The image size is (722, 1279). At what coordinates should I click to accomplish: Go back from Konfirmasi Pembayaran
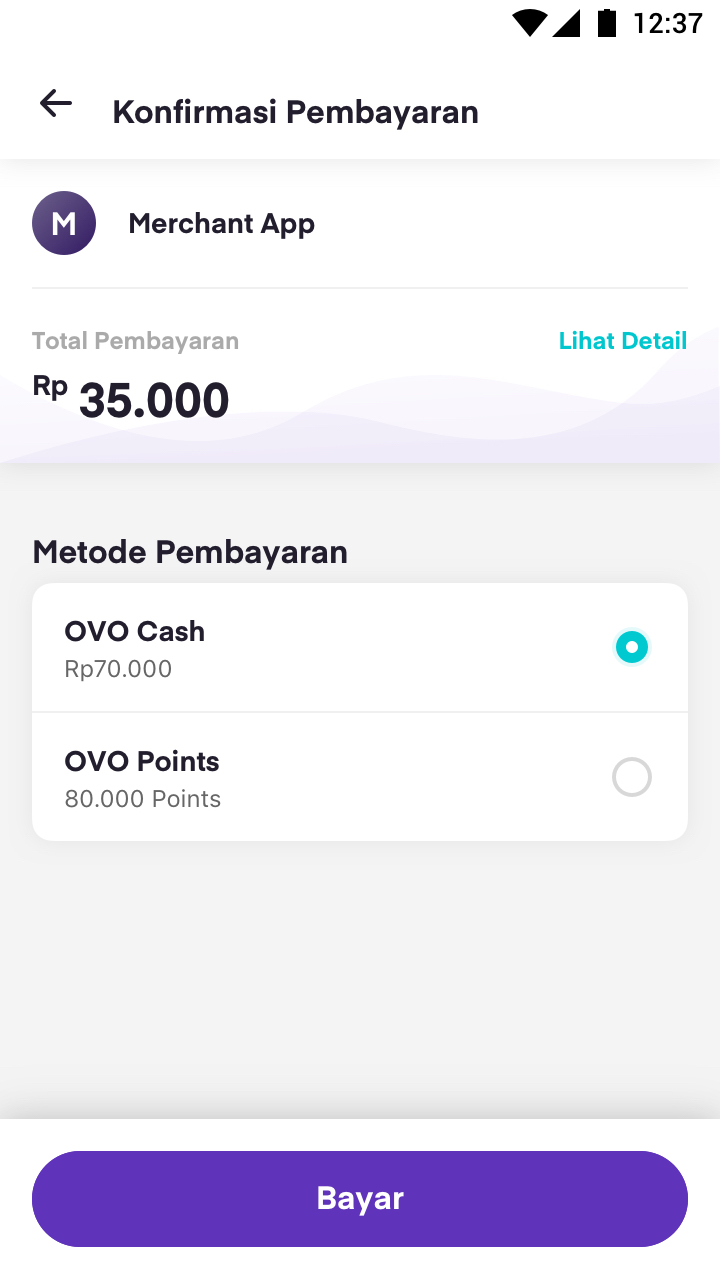coord(56,103)
